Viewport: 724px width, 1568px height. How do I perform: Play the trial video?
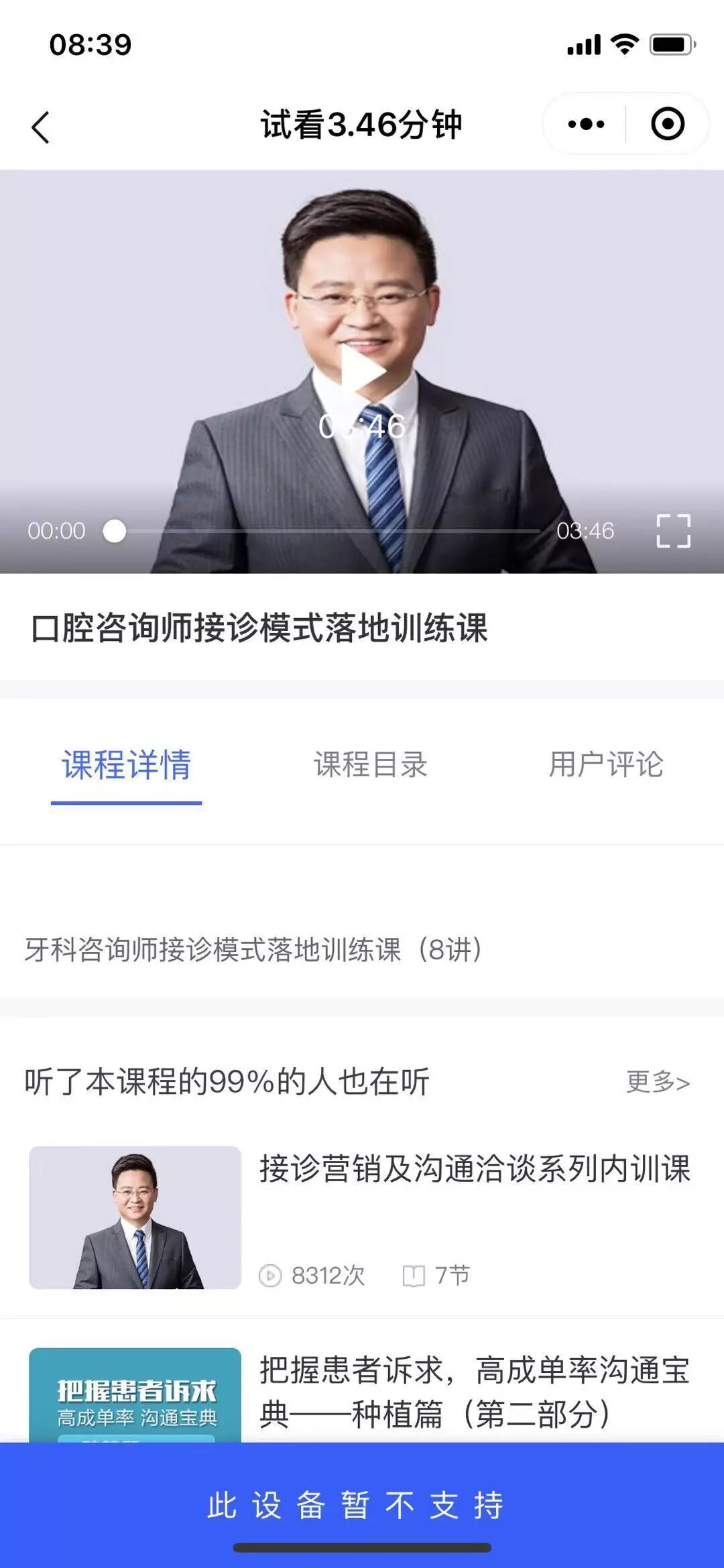[x=363, y=371]
